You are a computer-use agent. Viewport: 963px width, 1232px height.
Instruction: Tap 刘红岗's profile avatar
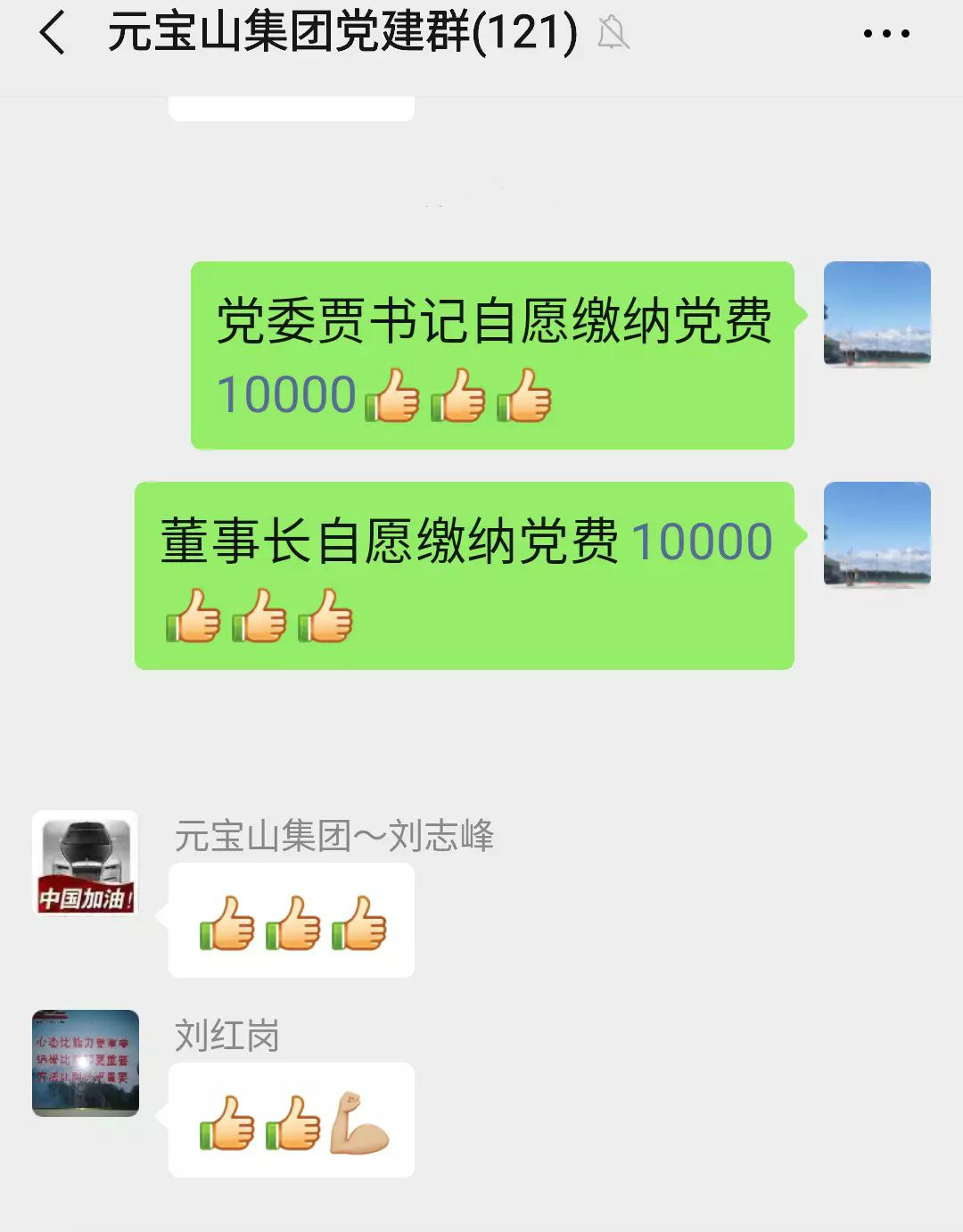click(85, 1062)
